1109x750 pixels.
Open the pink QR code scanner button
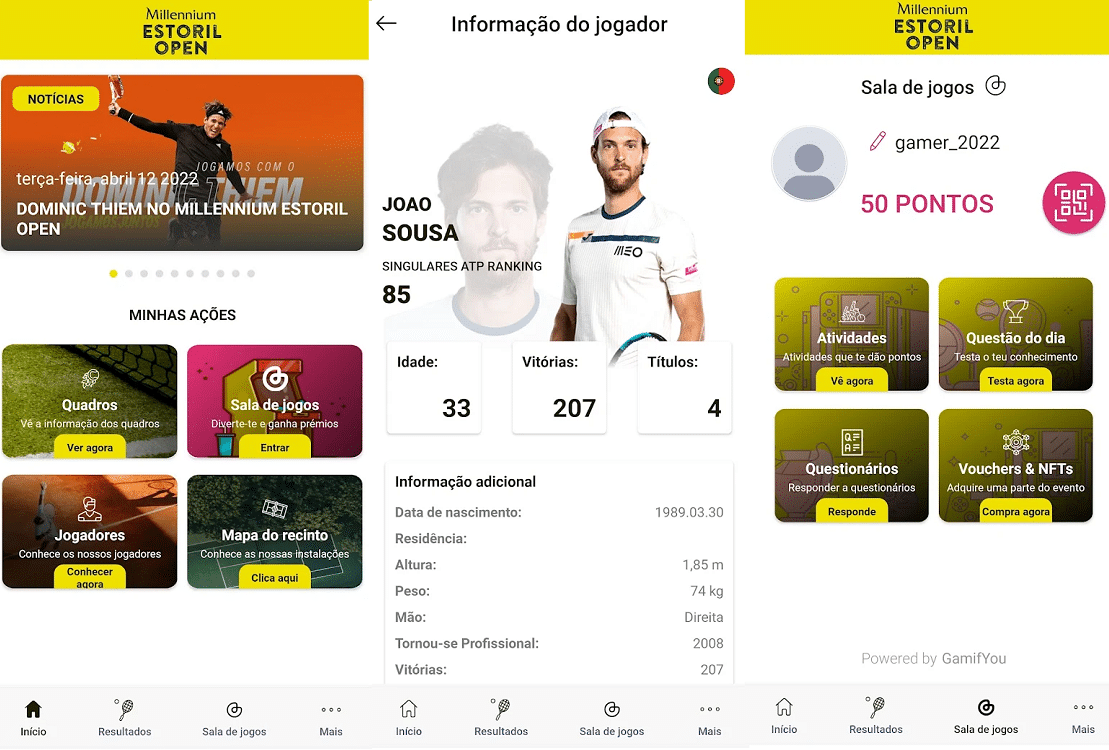coord(1073,203)
